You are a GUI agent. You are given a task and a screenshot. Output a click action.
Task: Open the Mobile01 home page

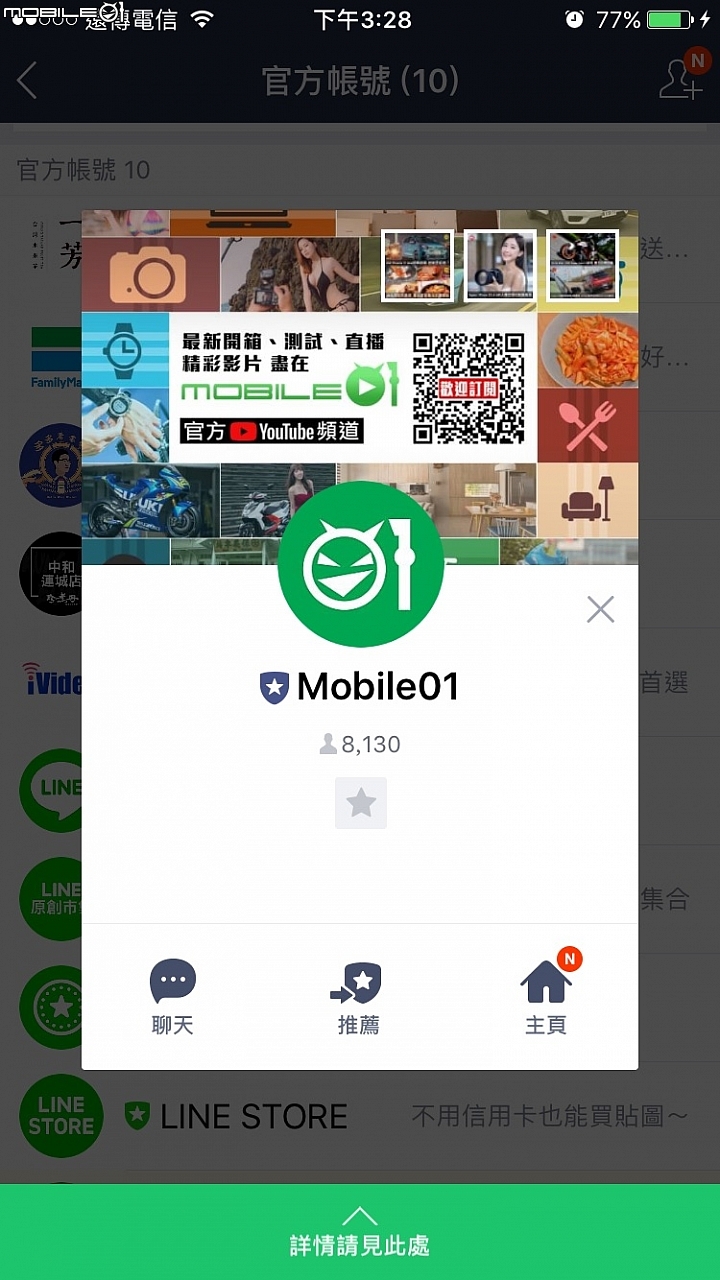pos(546,996)
